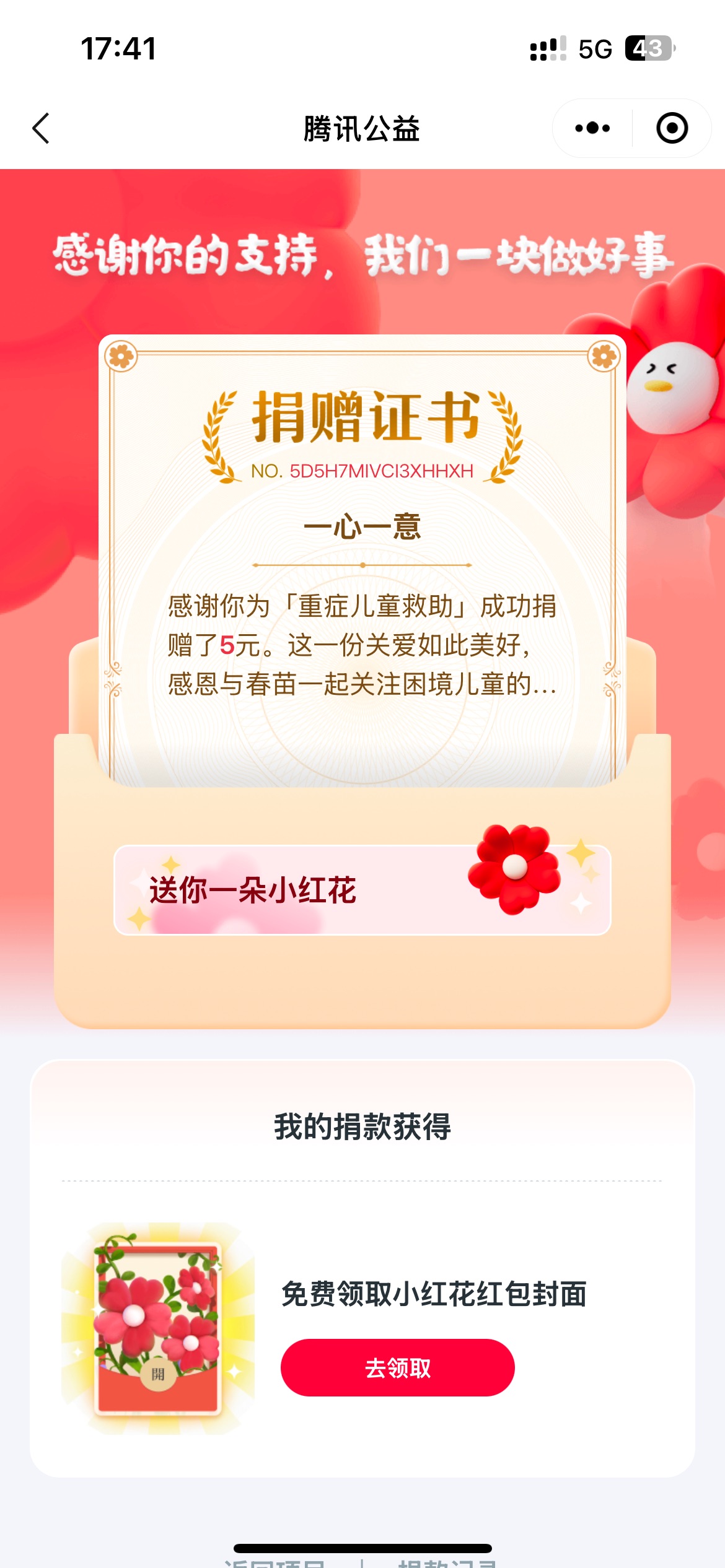Open the little red flower envelope cover image
Image resolution: width=725 pixels, height=1568 pixels.
click(157, 1328)
